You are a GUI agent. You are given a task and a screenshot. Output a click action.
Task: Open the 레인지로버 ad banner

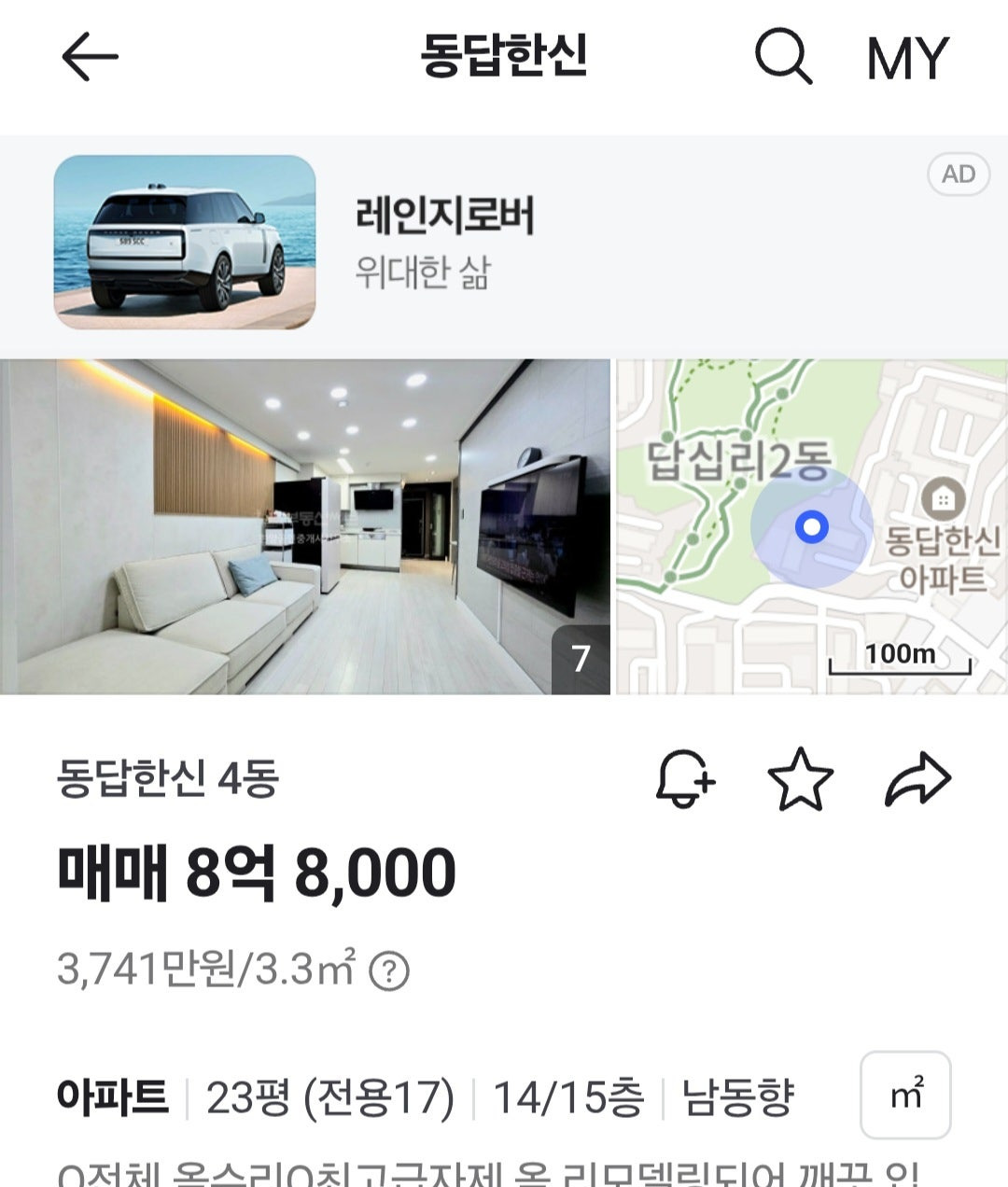tap(504, 242)
